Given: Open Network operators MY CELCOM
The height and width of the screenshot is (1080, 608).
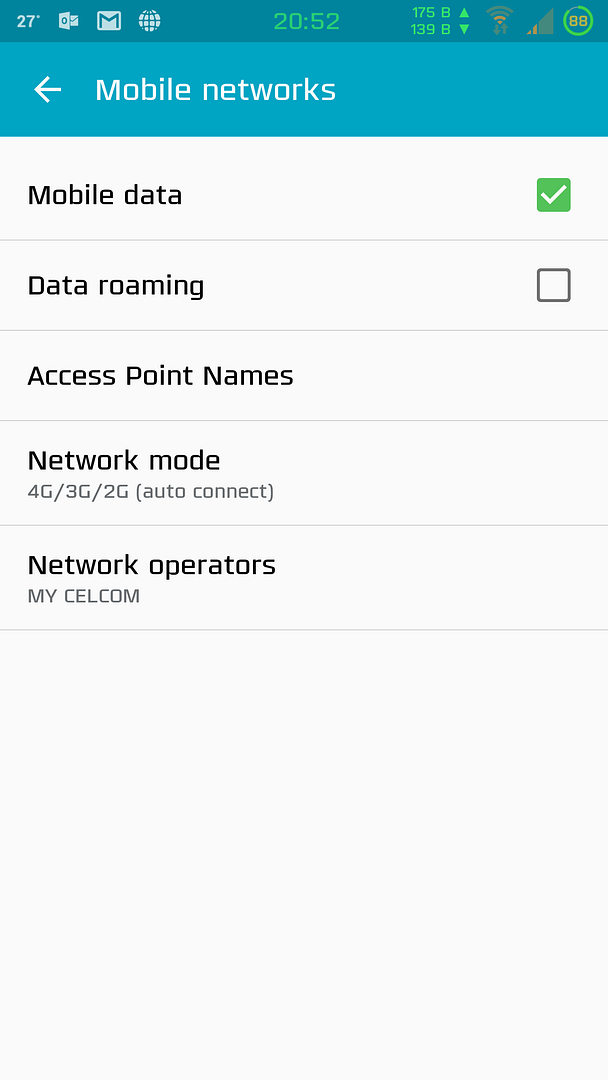Looking at the screenshot, I should pyautogui.click(x=150, y=578).
